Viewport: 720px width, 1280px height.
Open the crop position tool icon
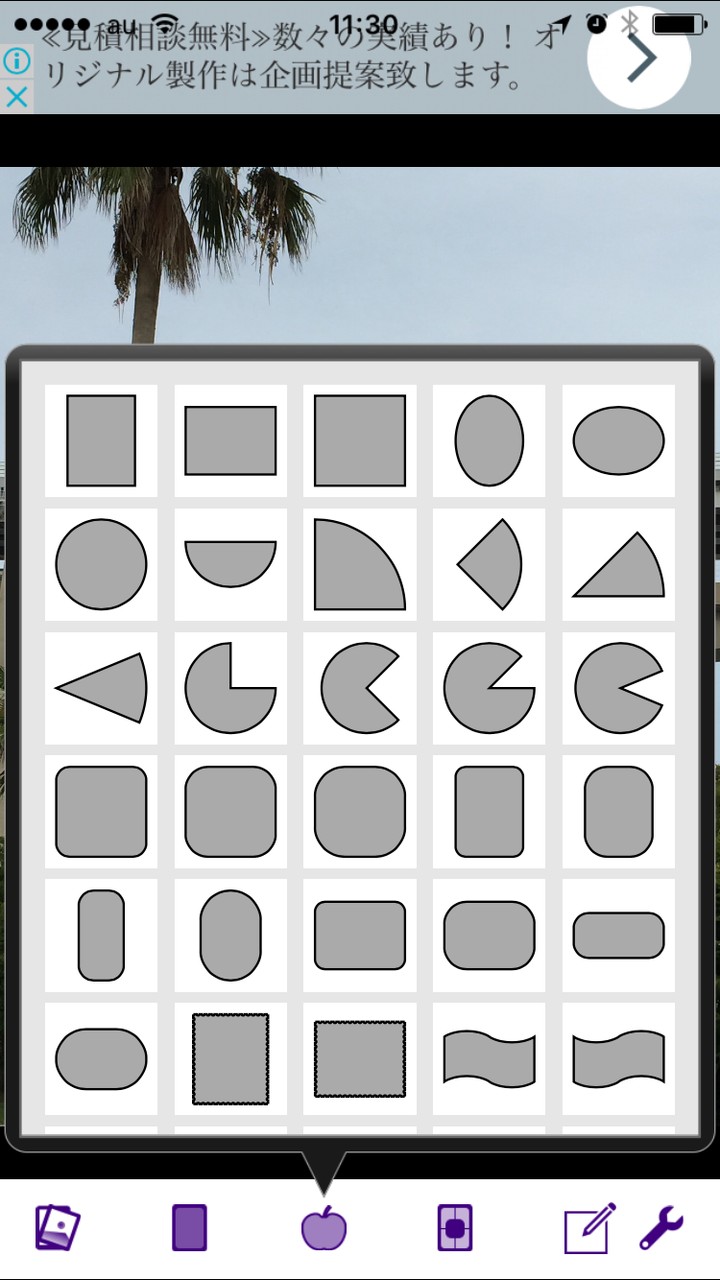pyautogui.click(x=455, y=1227)
